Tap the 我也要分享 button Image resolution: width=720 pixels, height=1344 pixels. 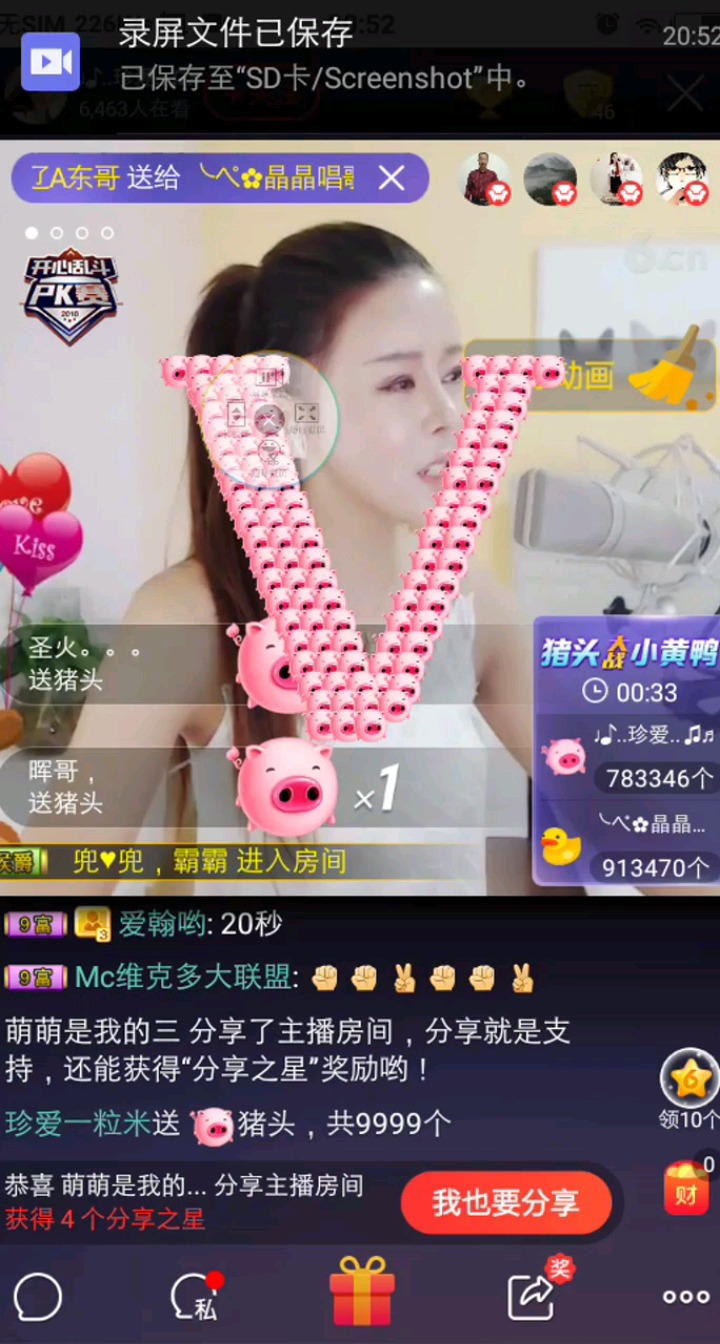tap(506, 1202)
